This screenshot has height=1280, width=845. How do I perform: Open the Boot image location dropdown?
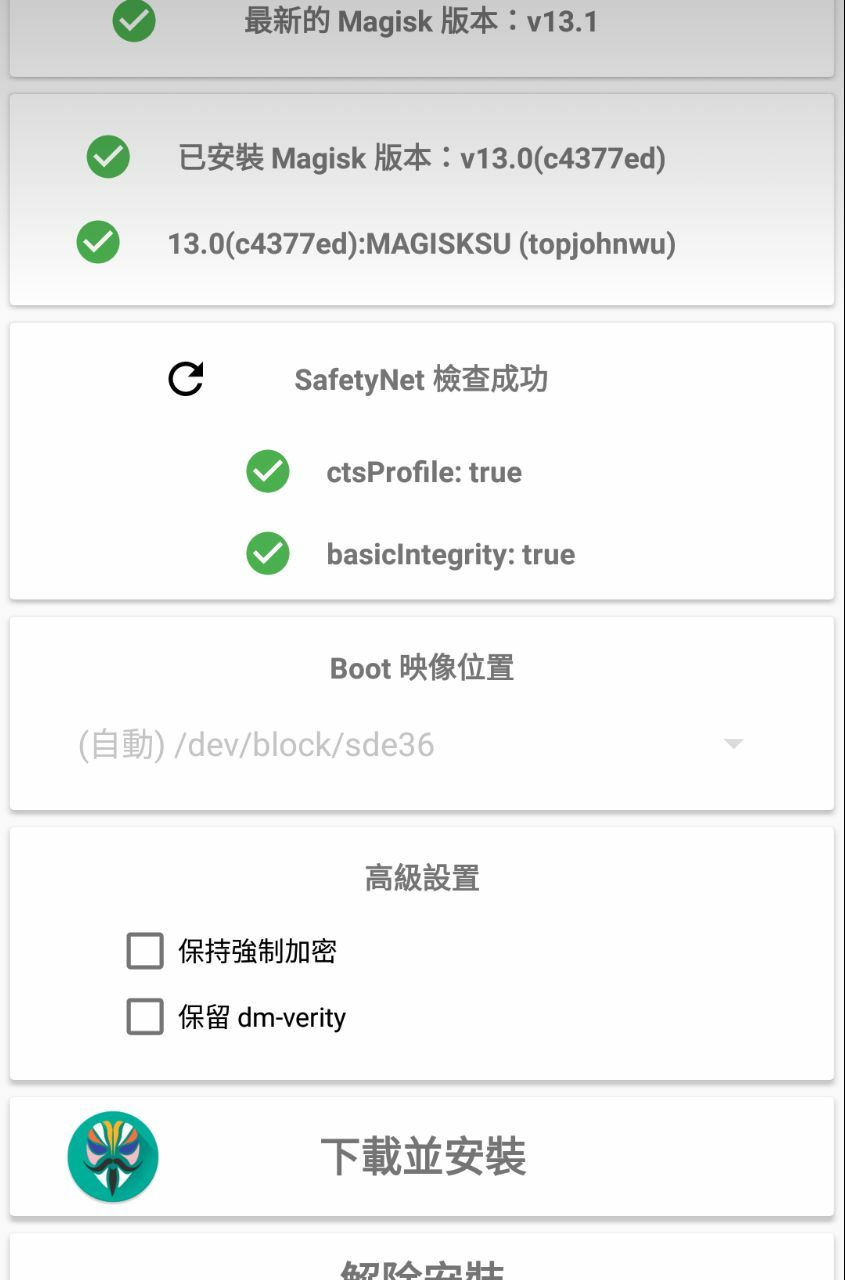pyautogui.click(x=732, y=744)
